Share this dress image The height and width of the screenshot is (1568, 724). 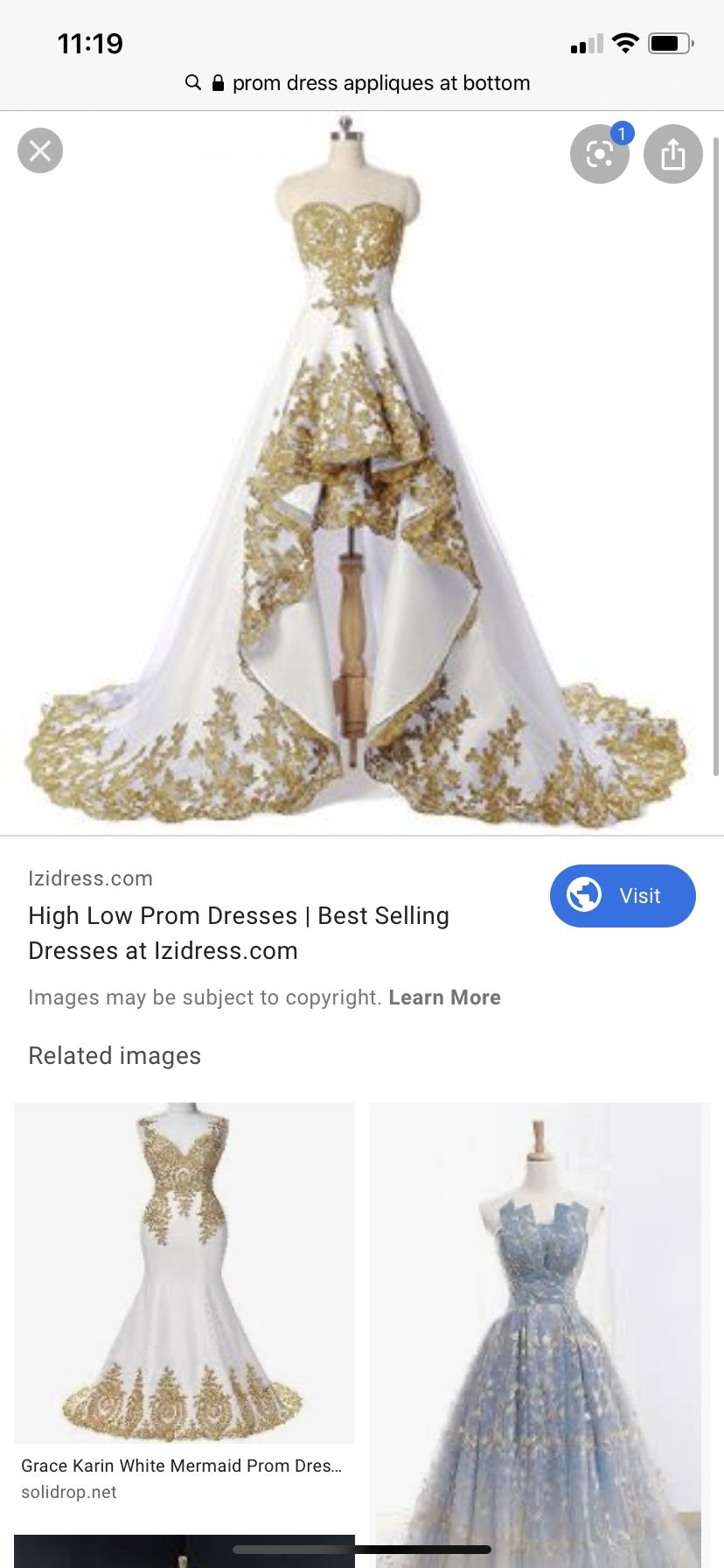(673, 154)
